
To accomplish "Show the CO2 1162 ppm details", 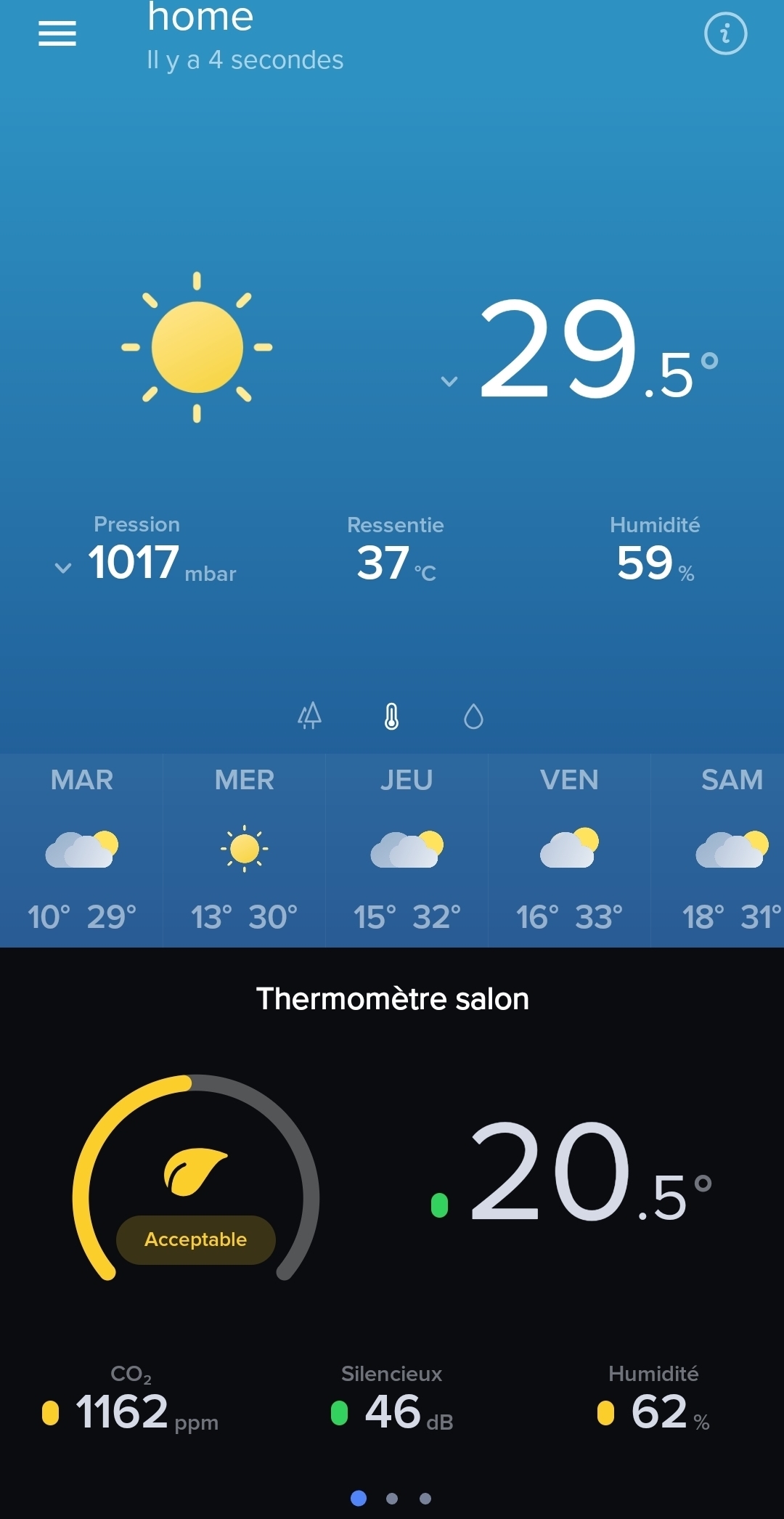I will 131,1399.
